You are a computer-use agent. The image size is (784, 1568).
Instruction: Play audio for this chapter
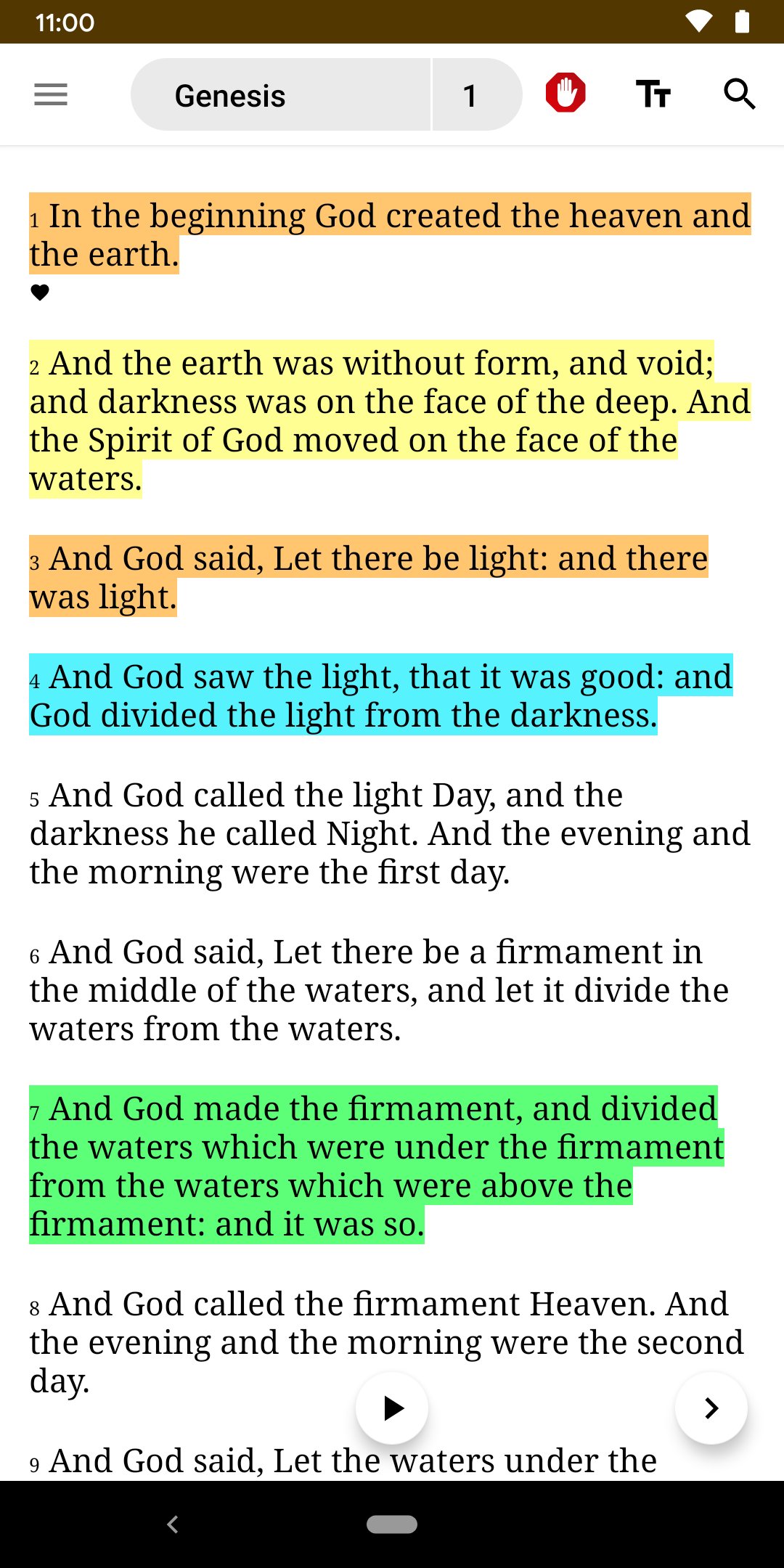point(392,1408)
